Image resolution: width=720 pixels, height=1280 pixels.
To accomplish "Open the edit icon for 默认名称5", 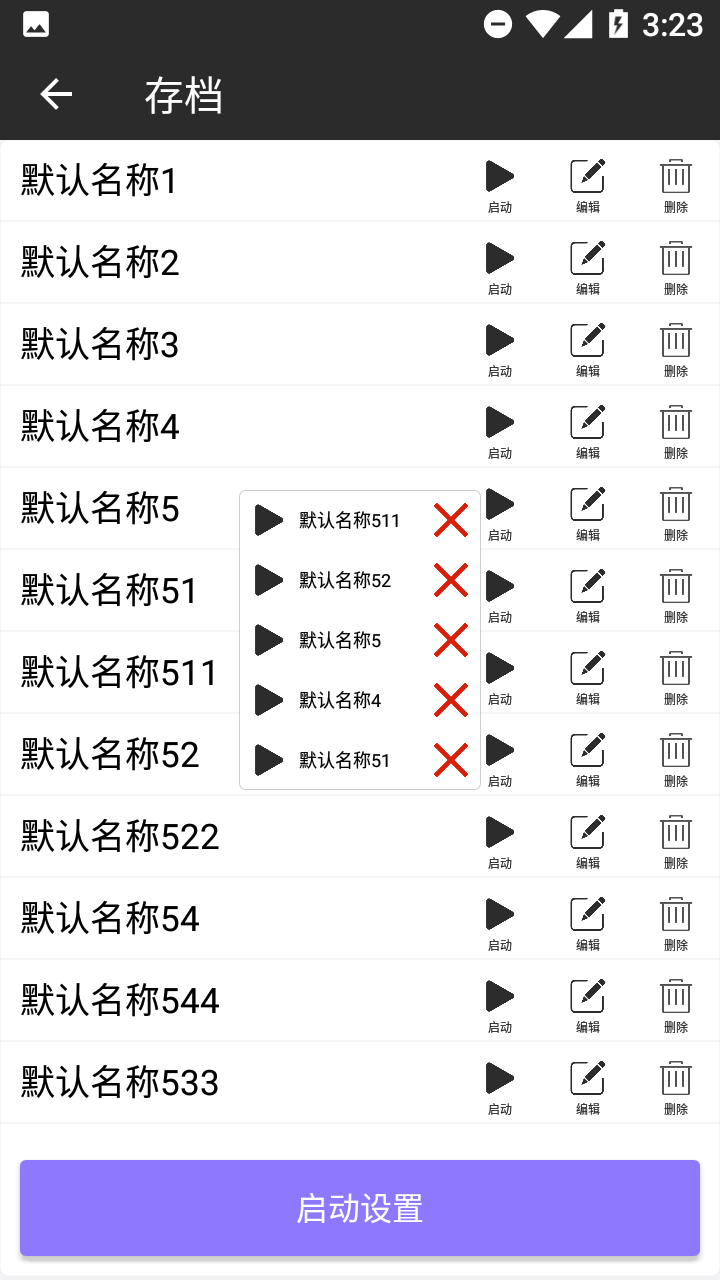I will click(587, 503).
